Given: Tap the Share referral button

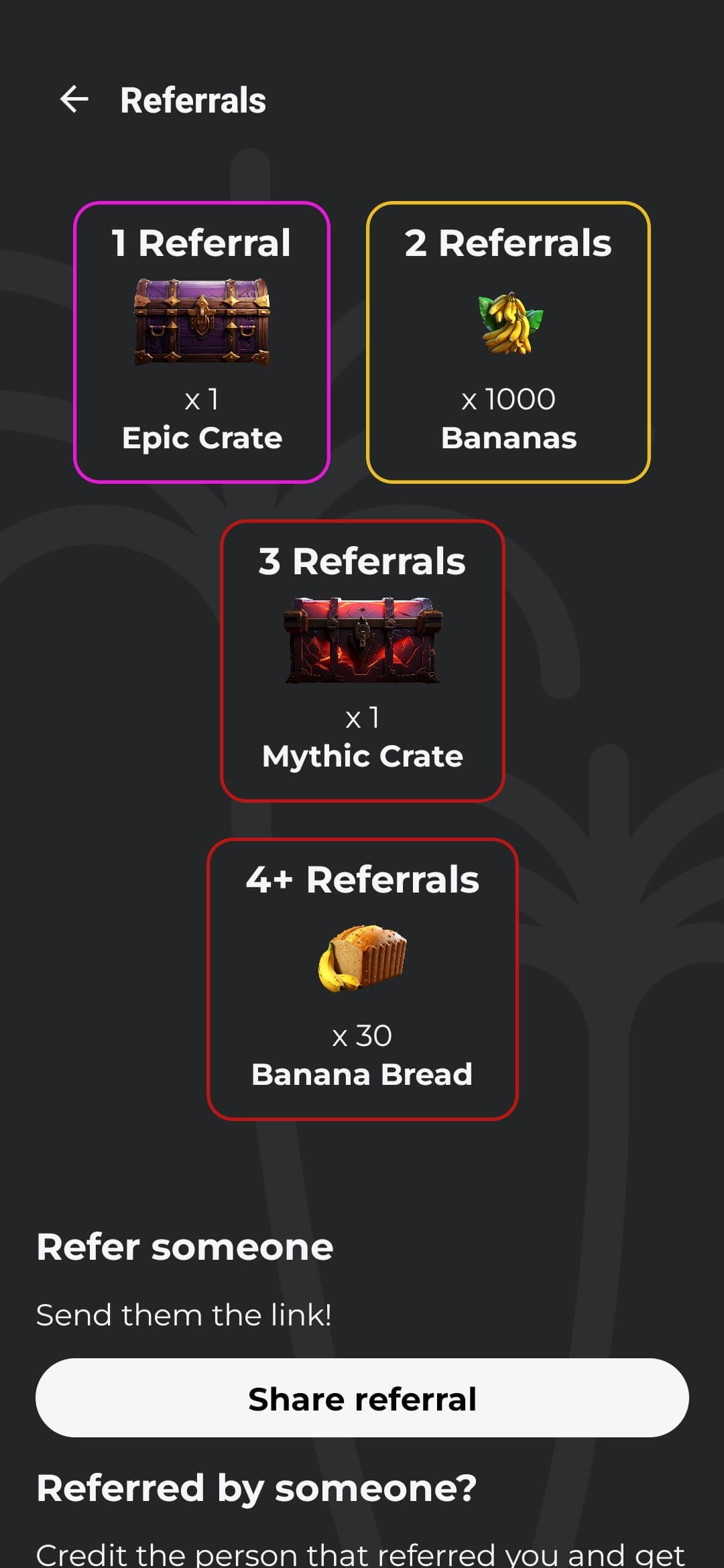Looking at the screenshot, I should 362,1398.
